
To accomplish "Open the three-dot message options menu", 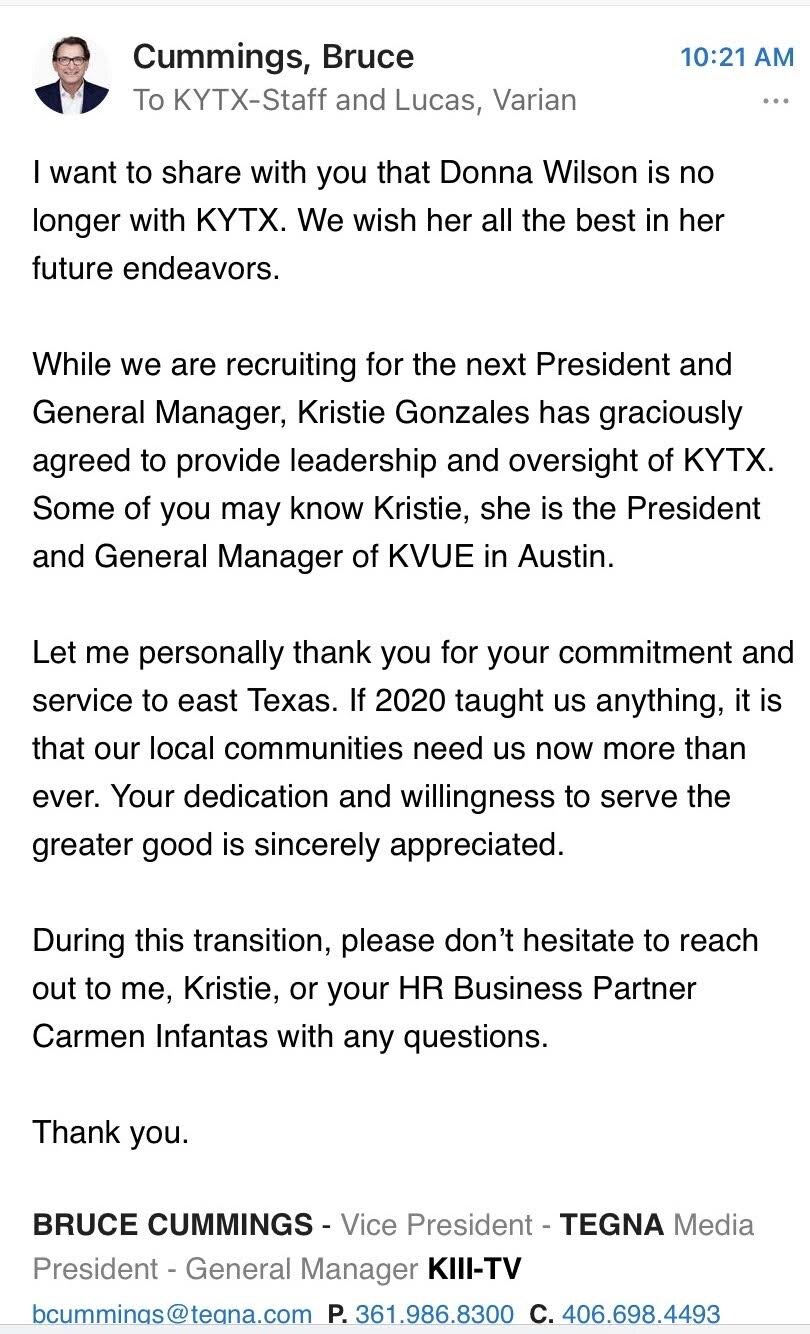I will [x=775, y=101].
